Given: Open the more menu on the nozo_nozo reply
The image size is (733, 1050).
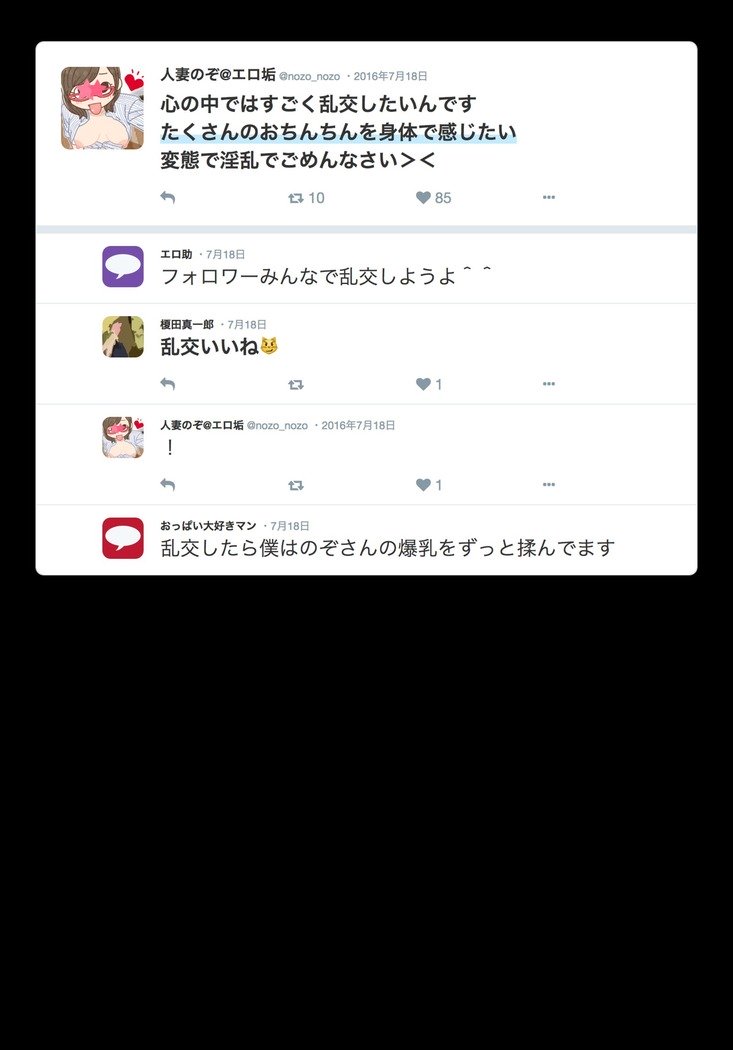Looking at the screenshot, I should (548, 484).
